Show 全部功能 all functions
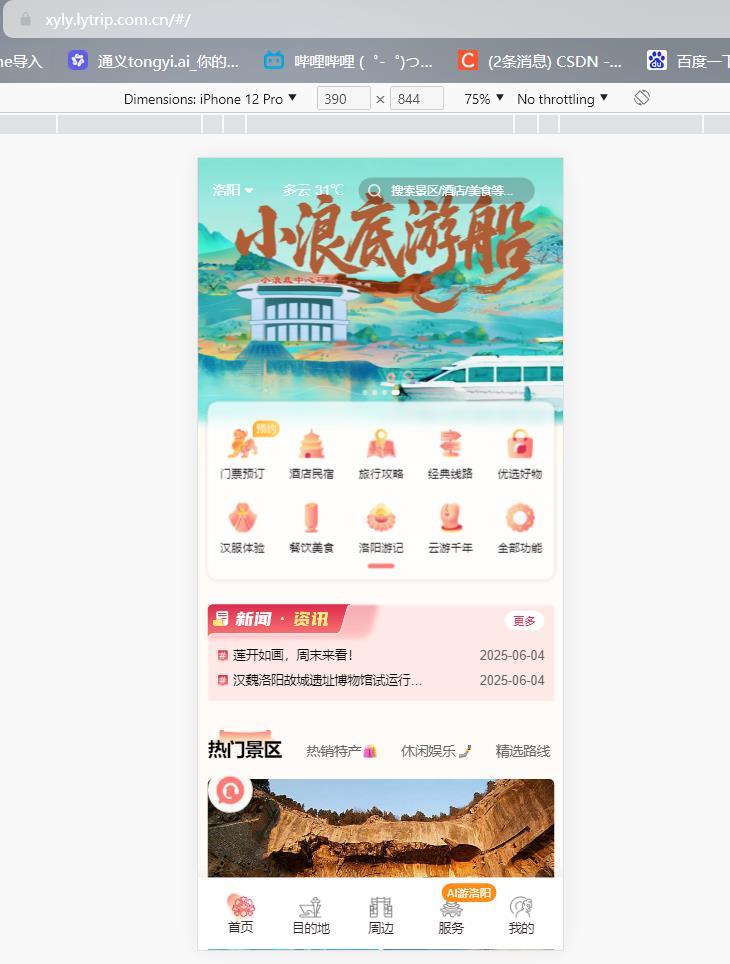The image size is (730, 964). click(x=519, y=527)
